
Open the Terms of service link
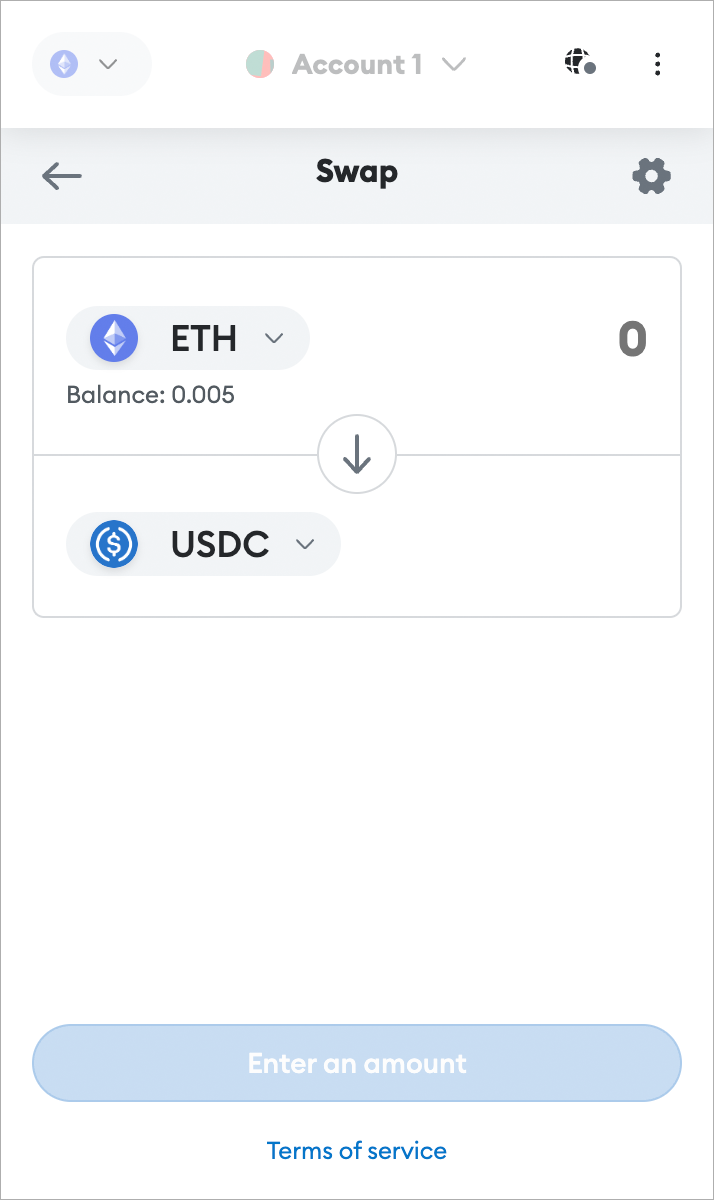[357, 1151]
